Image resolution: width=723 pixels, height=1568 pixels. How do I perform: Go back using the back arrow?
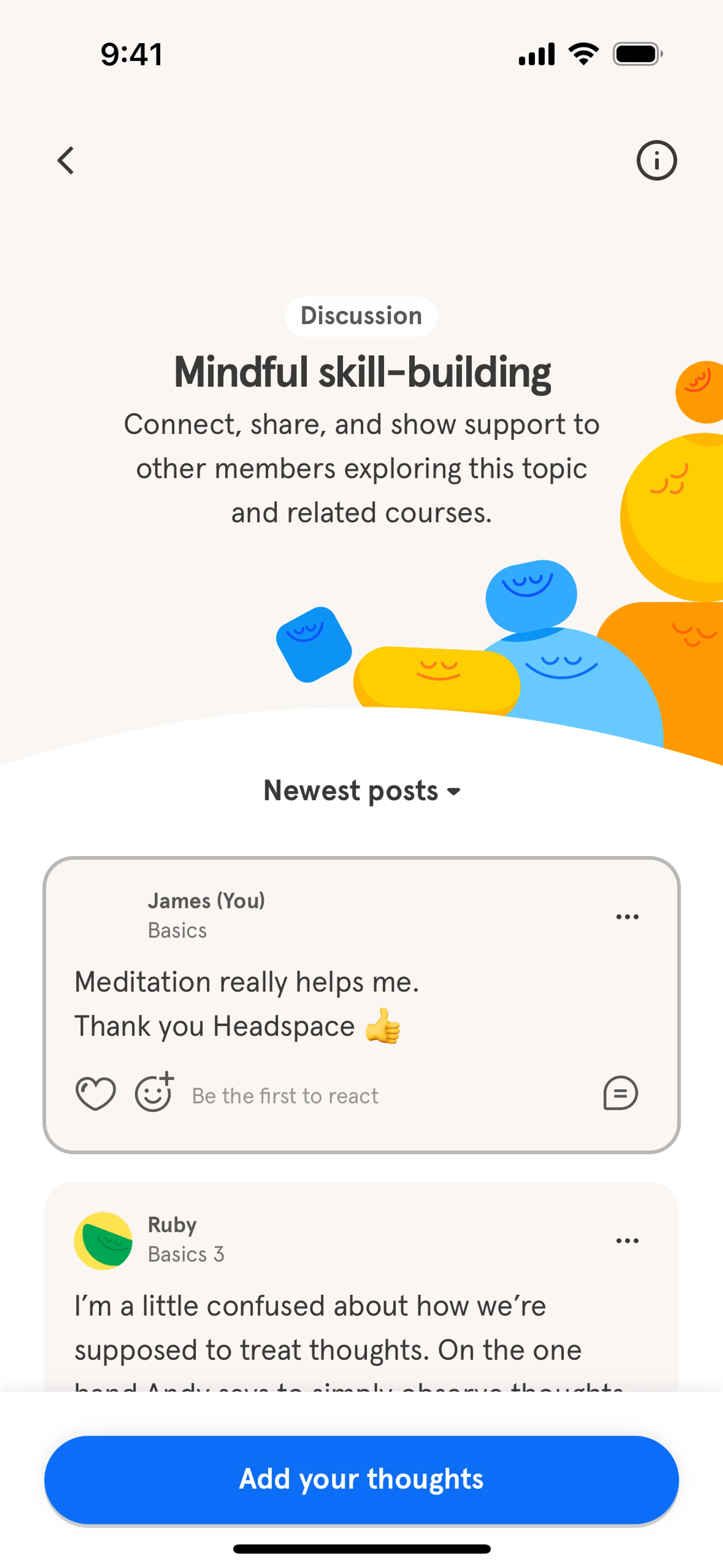pyautogui.click(x=66, y=161)
